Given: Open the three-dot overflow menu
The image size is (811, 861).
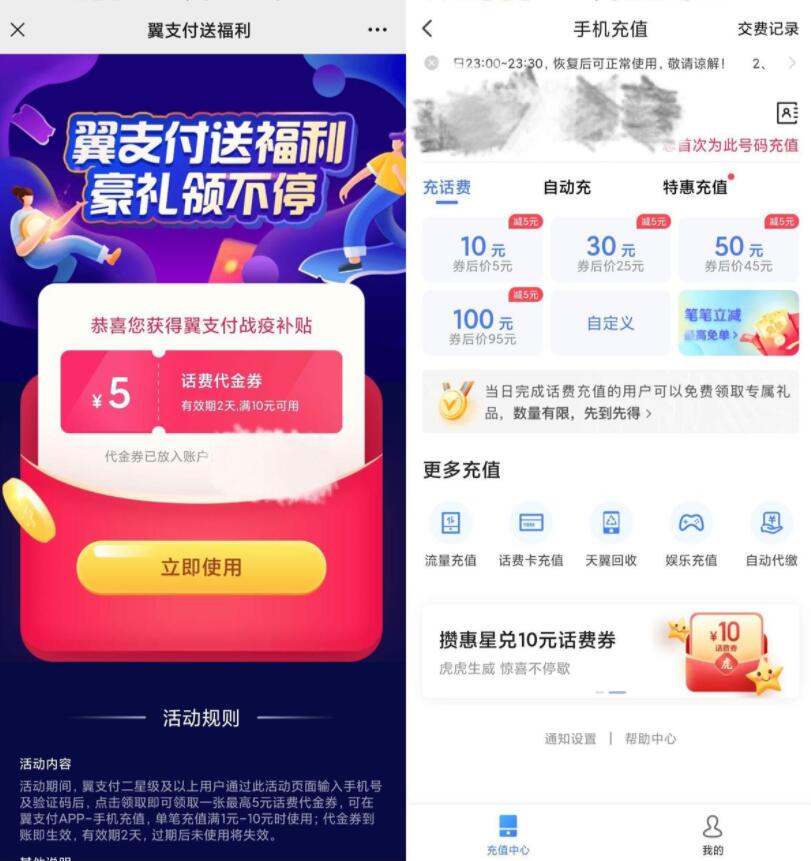Looking at the screenshot, I should 377,30.
